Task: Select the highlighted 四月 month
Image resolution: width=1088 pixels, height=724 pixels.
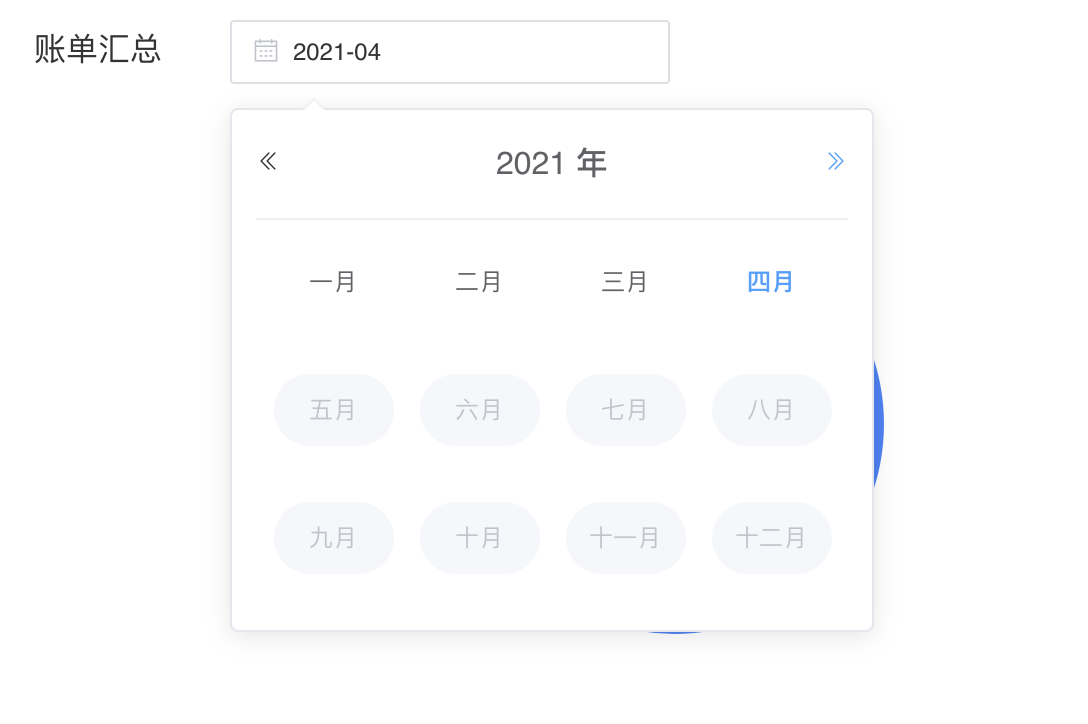Action: click(x=770, y=282)
